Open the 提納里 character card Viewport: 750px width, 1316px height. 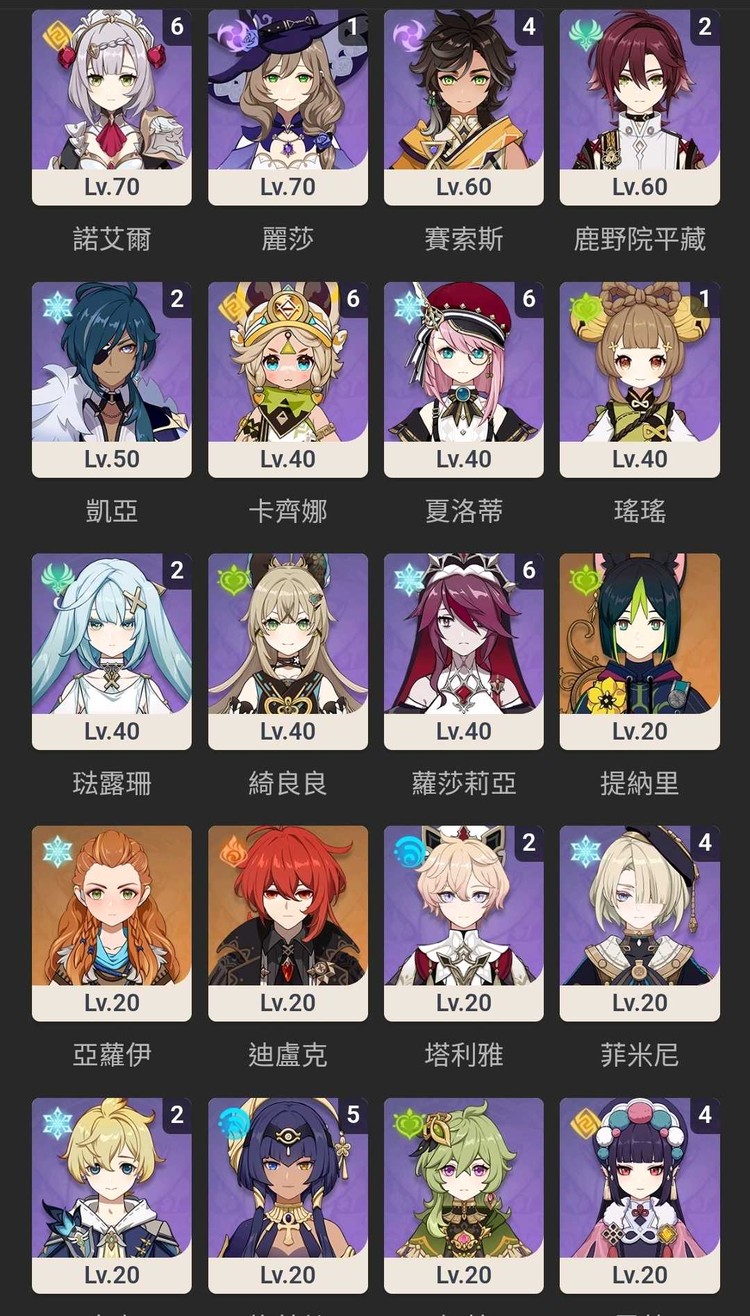pos(640,651)
